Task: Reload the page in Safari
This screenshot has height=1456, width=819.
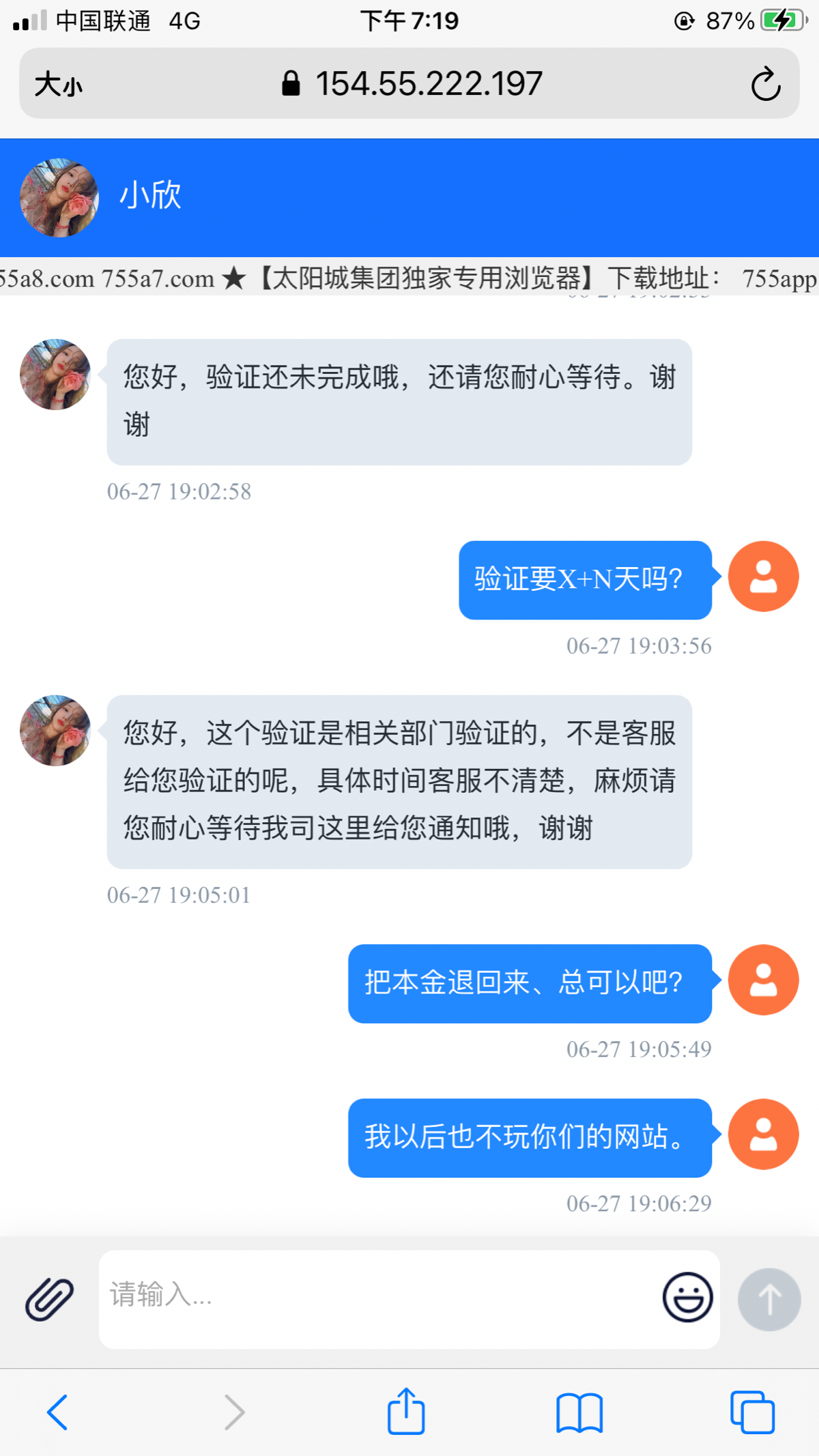Action: pos(765,85)
